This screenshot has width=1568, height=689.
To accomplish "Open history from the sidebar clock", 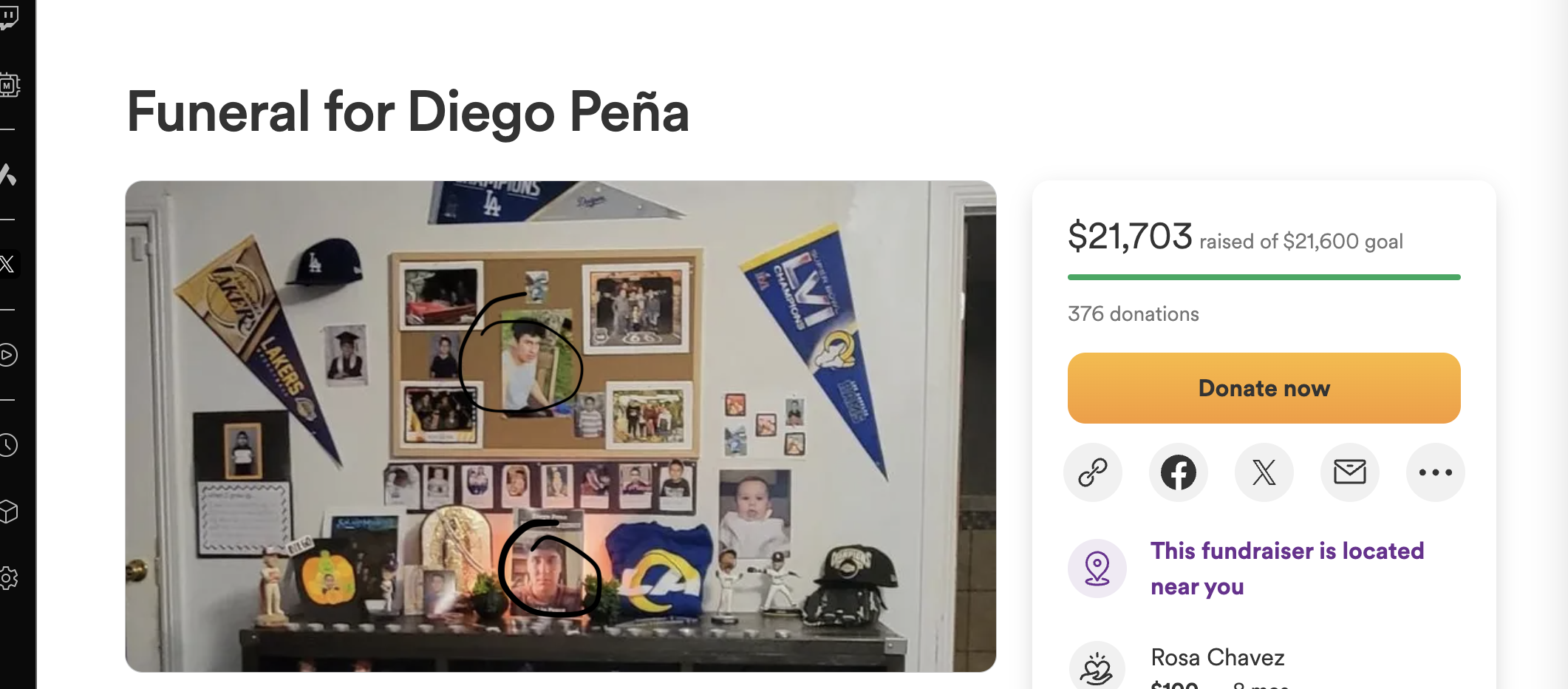I will pyautogui.click(x=9, y=445).
